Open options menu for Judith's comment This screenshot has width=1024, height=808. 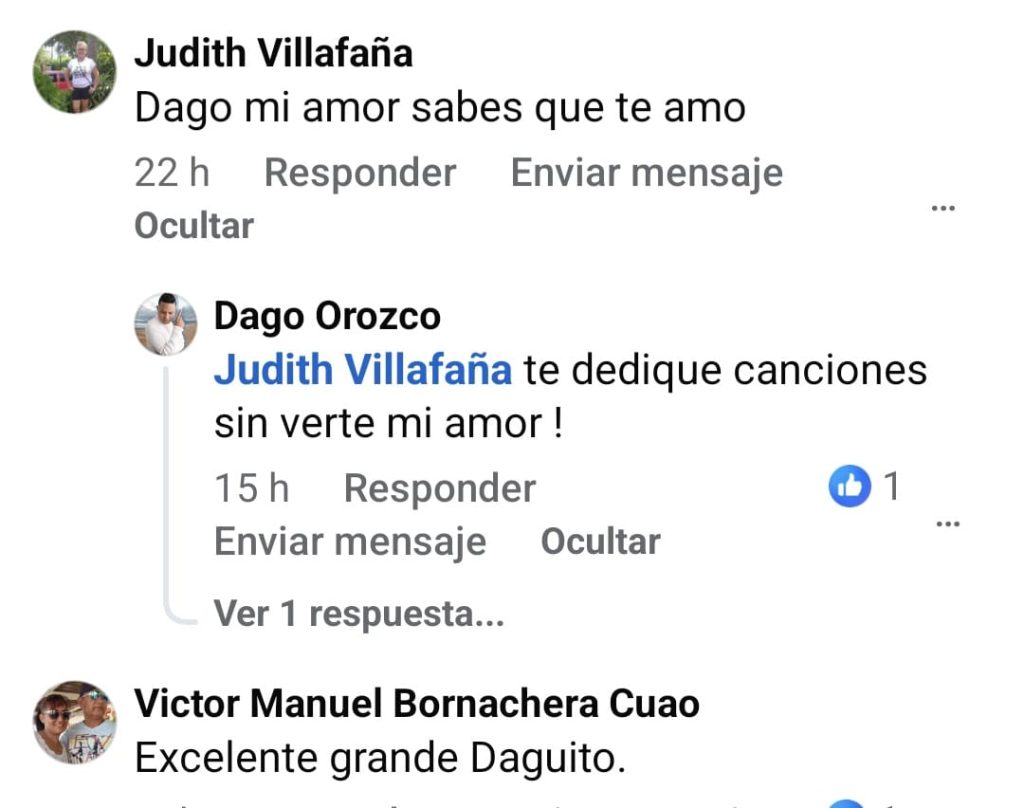(x=943, y=208)
